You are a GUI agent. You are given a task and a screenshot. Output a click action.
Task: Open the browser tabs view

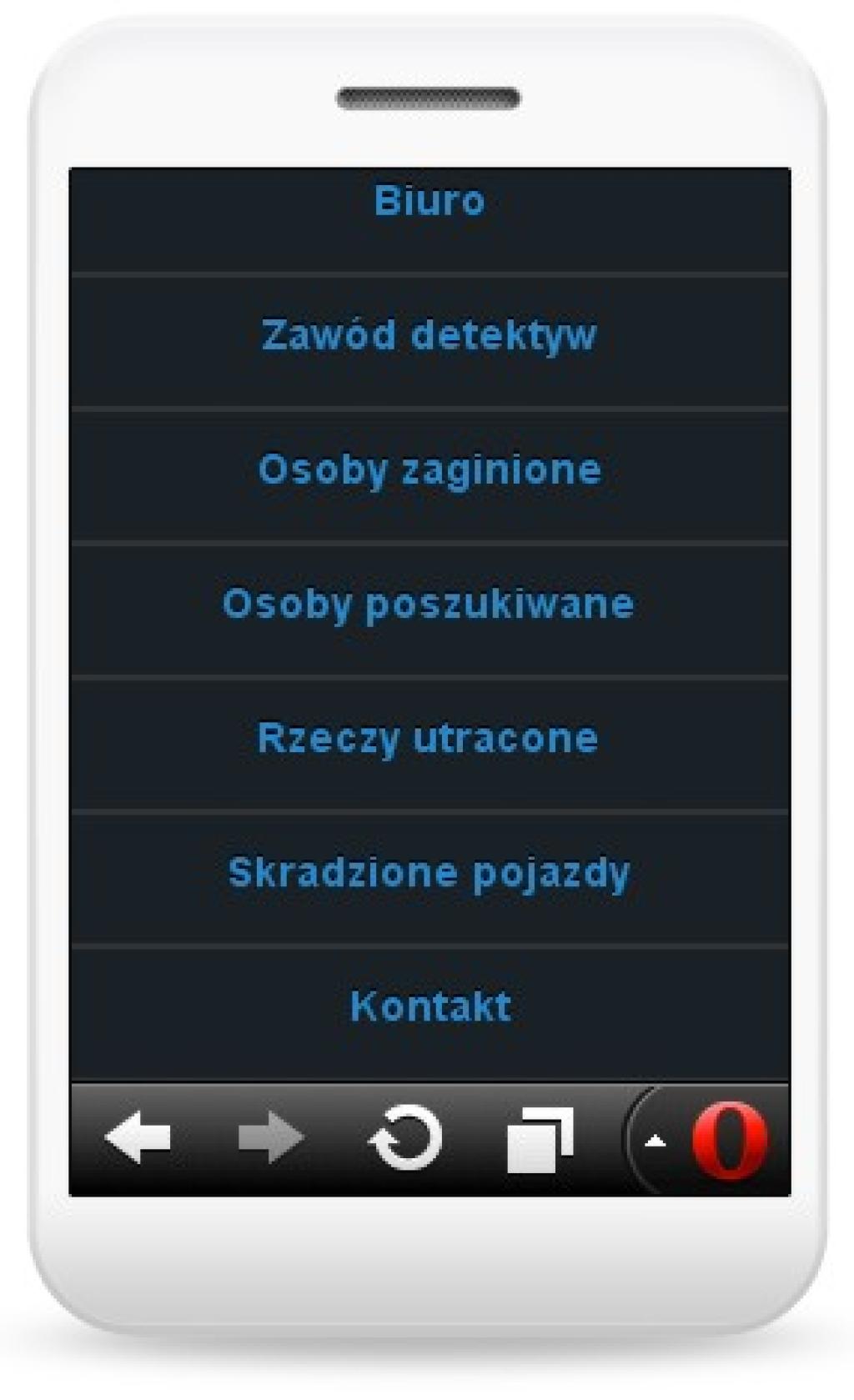click(x=540, y=1141)
